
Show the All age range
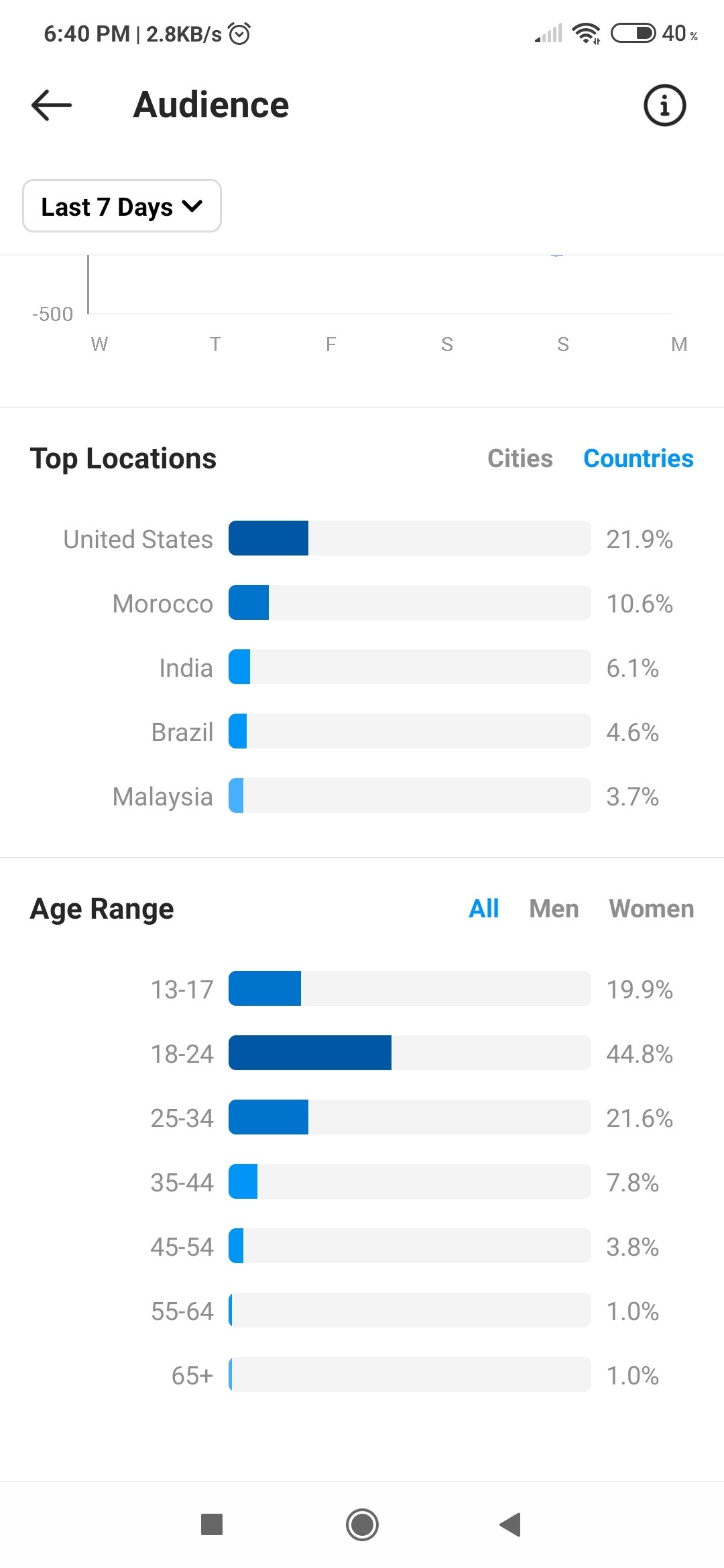point(483,909)
